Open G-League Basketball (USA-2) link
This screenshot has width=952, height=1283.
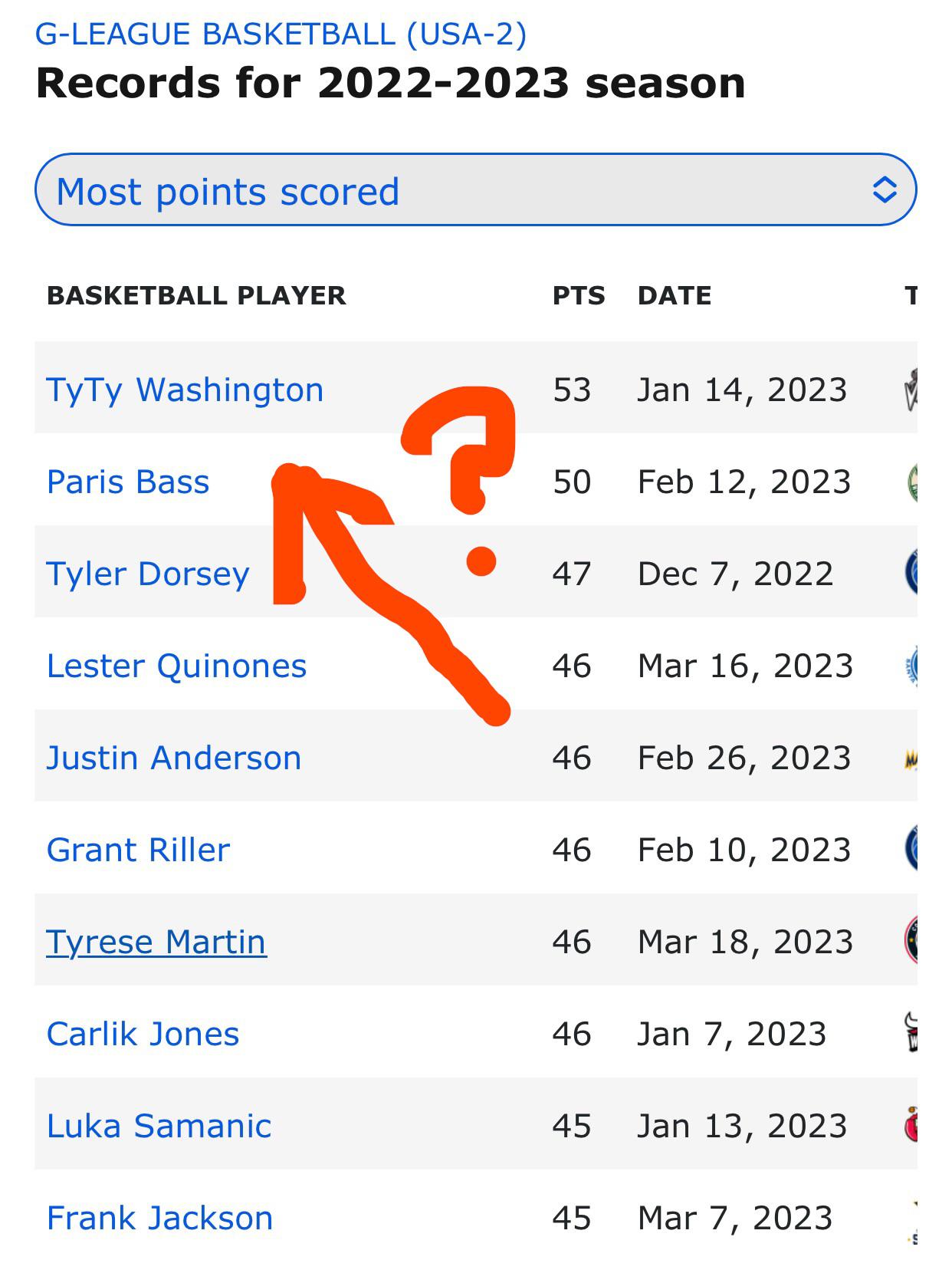(281, 35)
